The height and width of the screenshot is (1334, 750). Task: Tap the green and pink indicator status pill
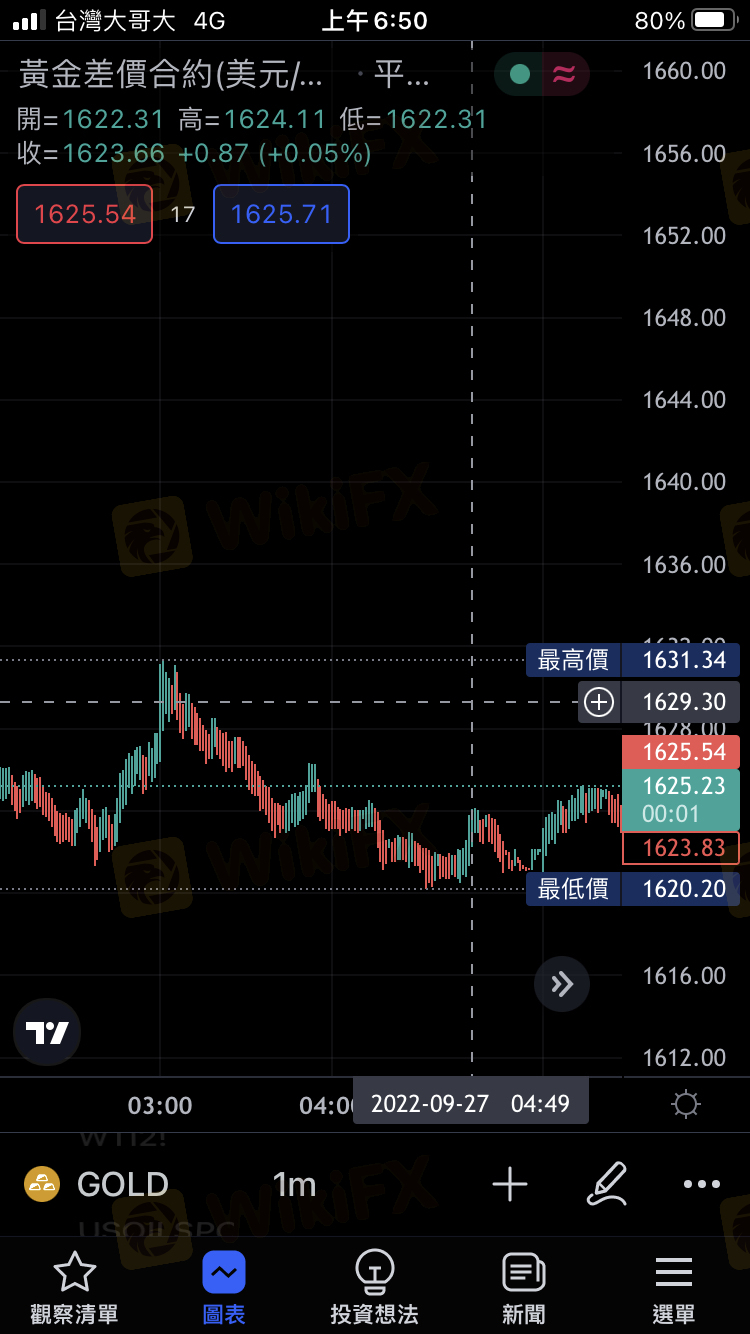(x=542, y=74)
